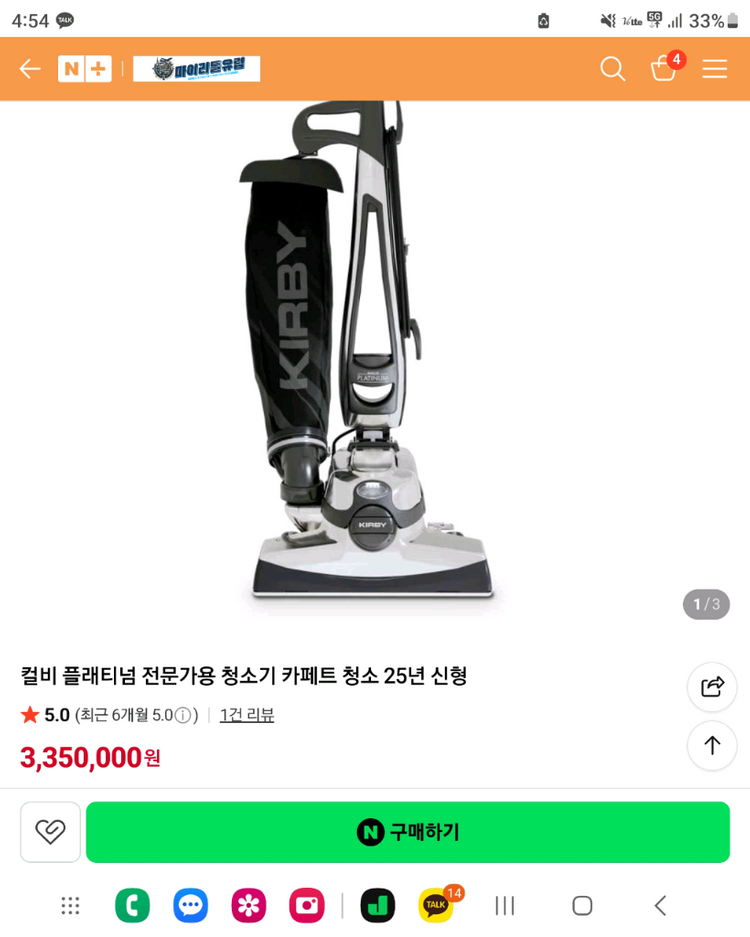Image resolution: width=750 pixels, height=937 pixels.
Task: Toggle the wishlist heart button
Action: point(50,832)
